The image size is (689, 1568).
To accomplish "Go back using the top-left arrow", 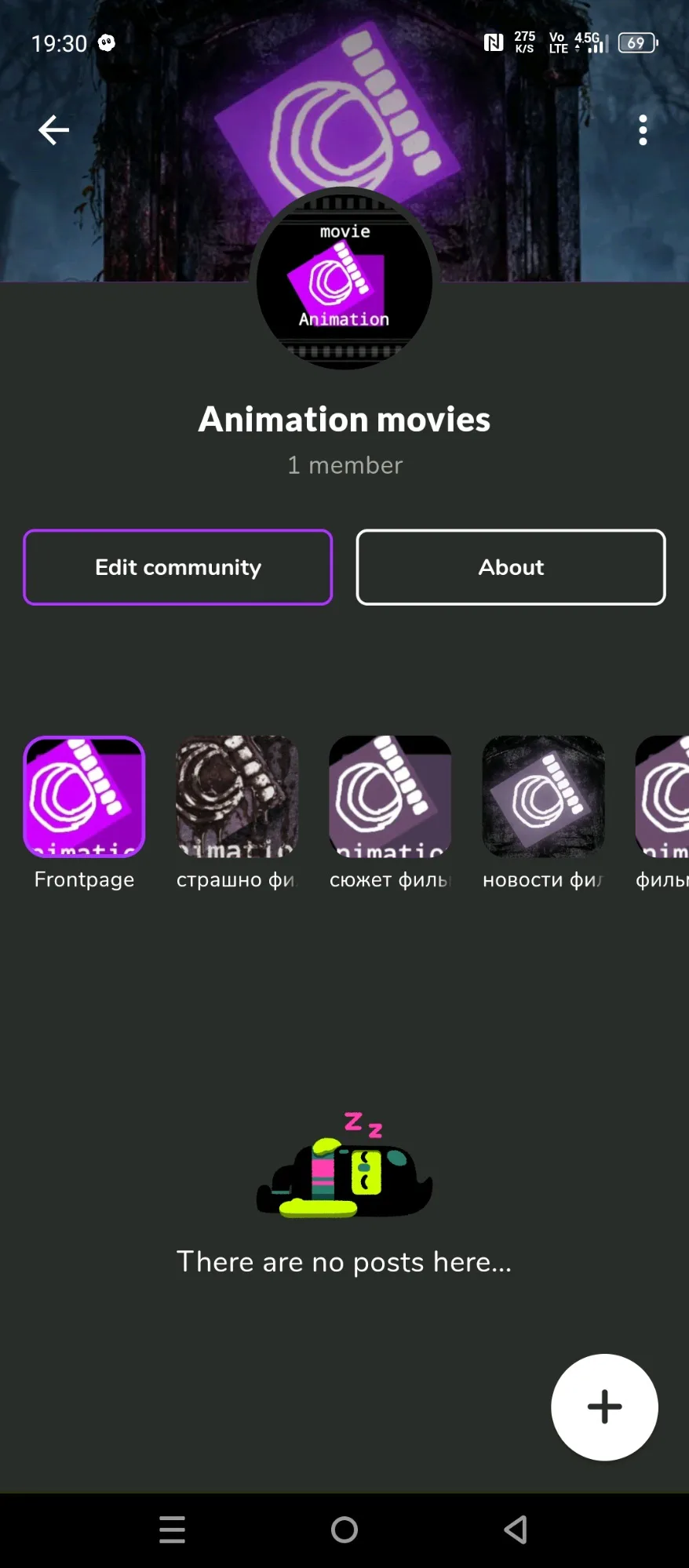I will (x=53, y=130).
